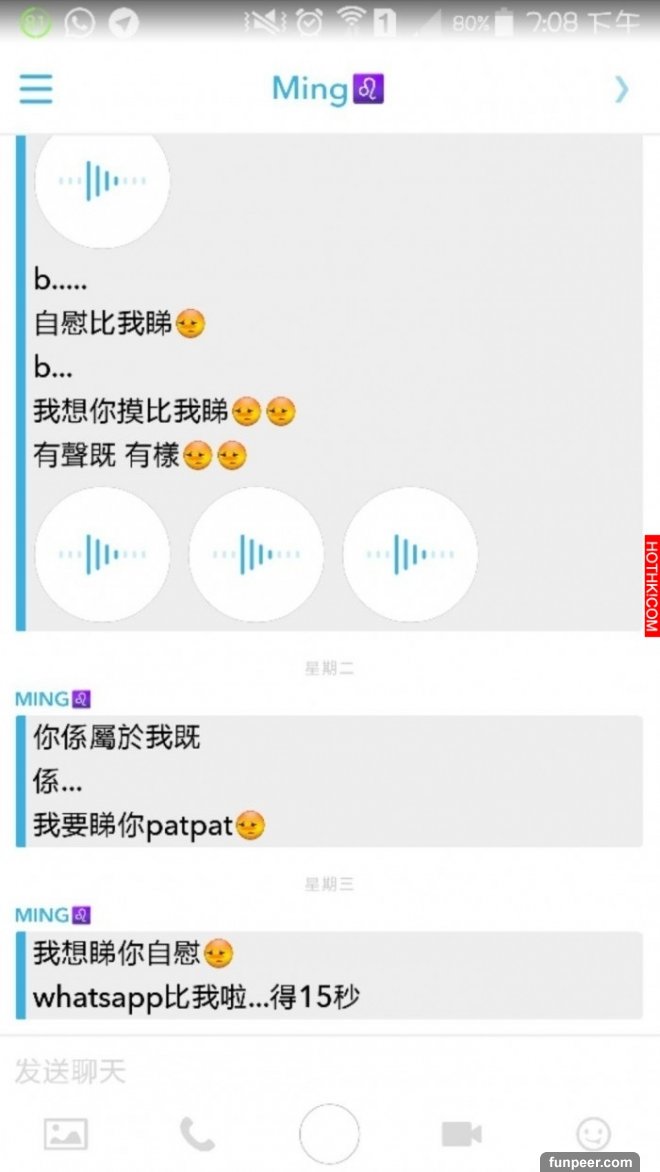Play the lone voice note above the messages
Image resolution: width=660 pixels, height=1172 pixels.
[x=102, y=181]
